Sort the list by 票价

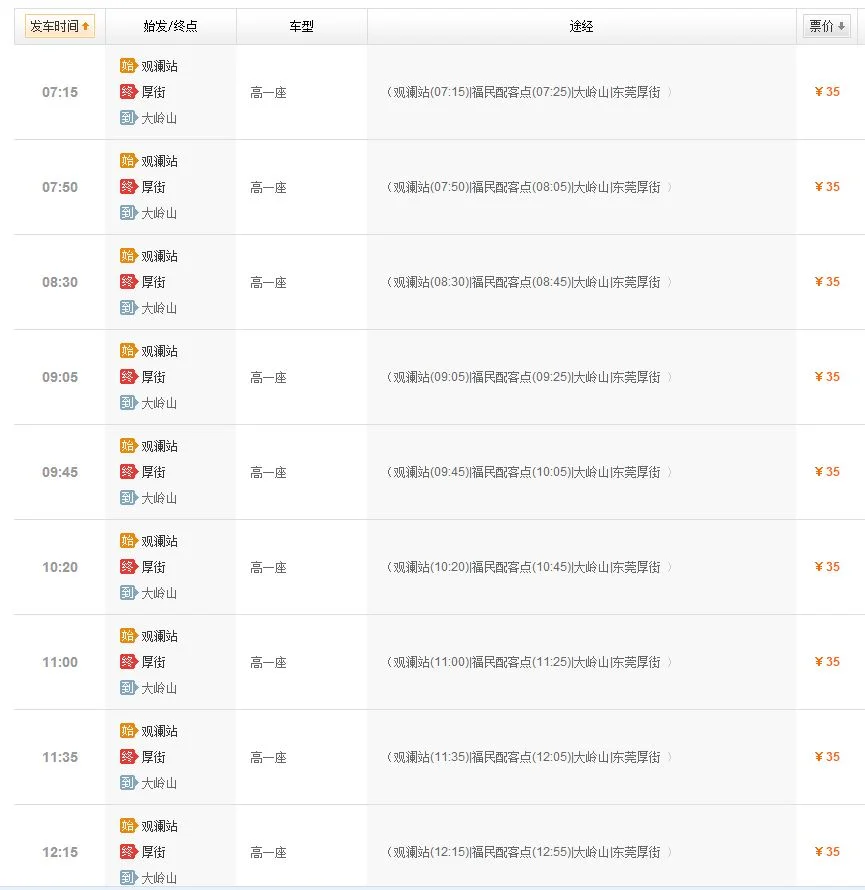coord(827,27)
